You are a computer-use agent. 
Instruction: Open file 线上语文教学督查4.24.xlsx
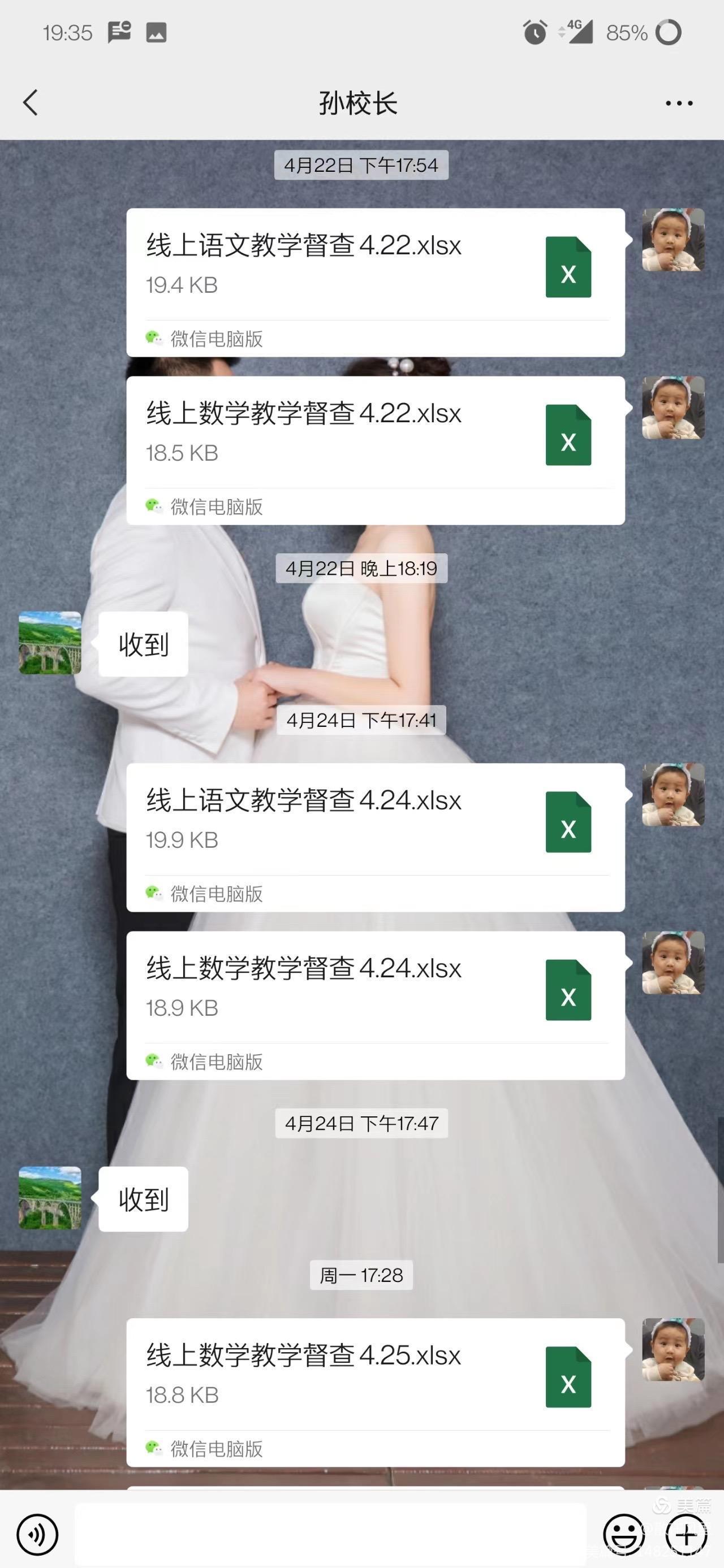[375, 822]
